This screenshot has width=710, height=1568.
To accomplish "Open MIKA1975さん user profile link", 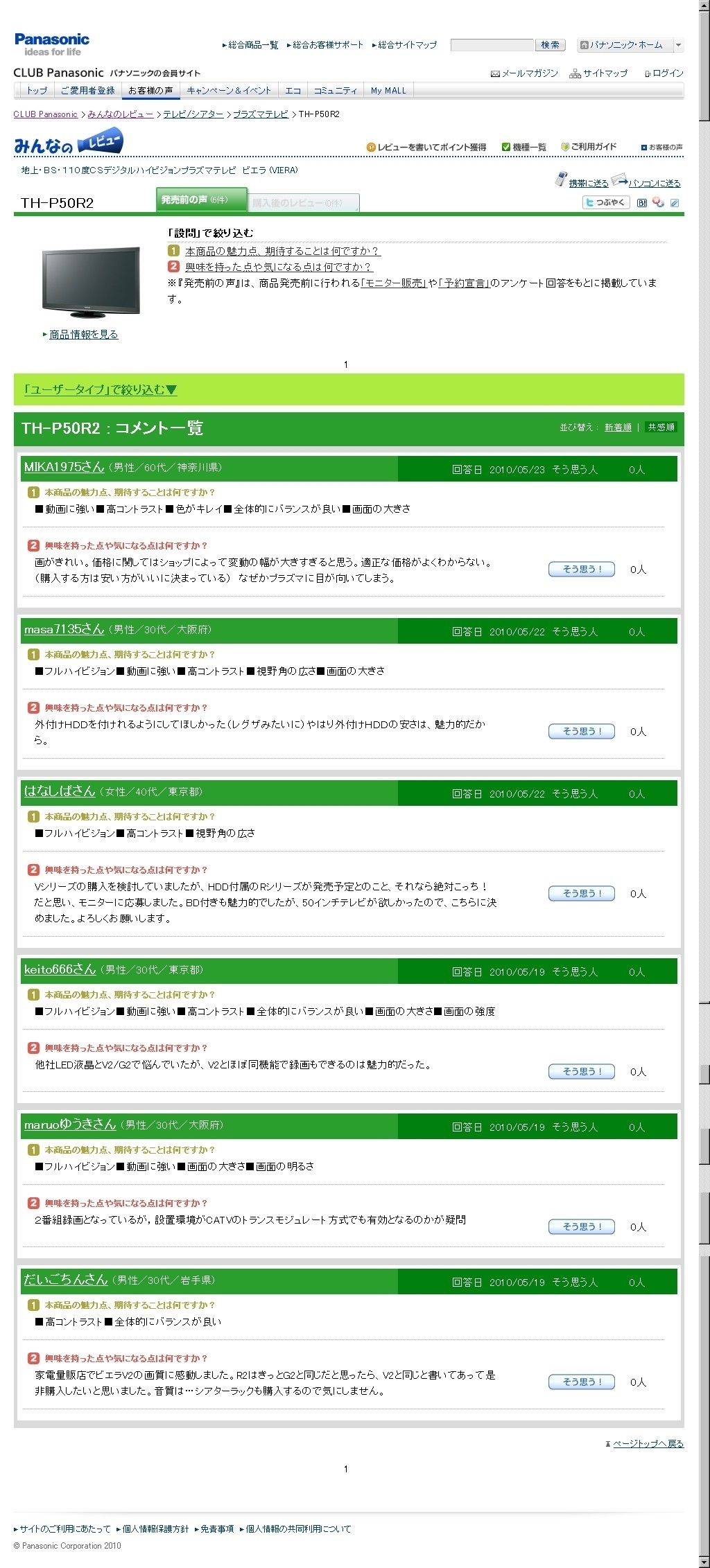I will pos(64,467).
